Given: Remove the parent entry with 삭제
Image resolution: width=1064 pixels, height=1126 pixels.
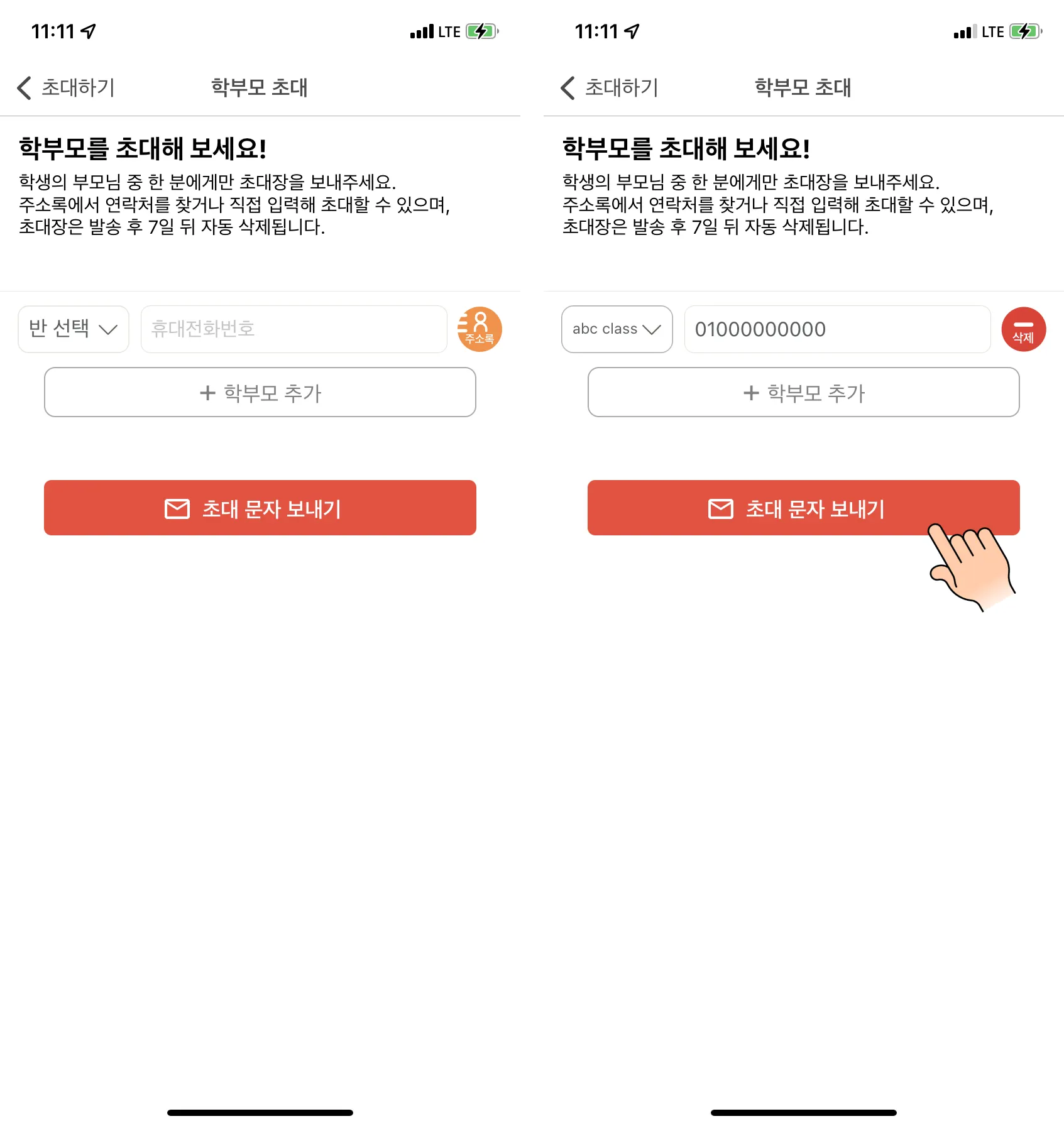Looking at the screenshot, I should click(x=1023, y=329).
